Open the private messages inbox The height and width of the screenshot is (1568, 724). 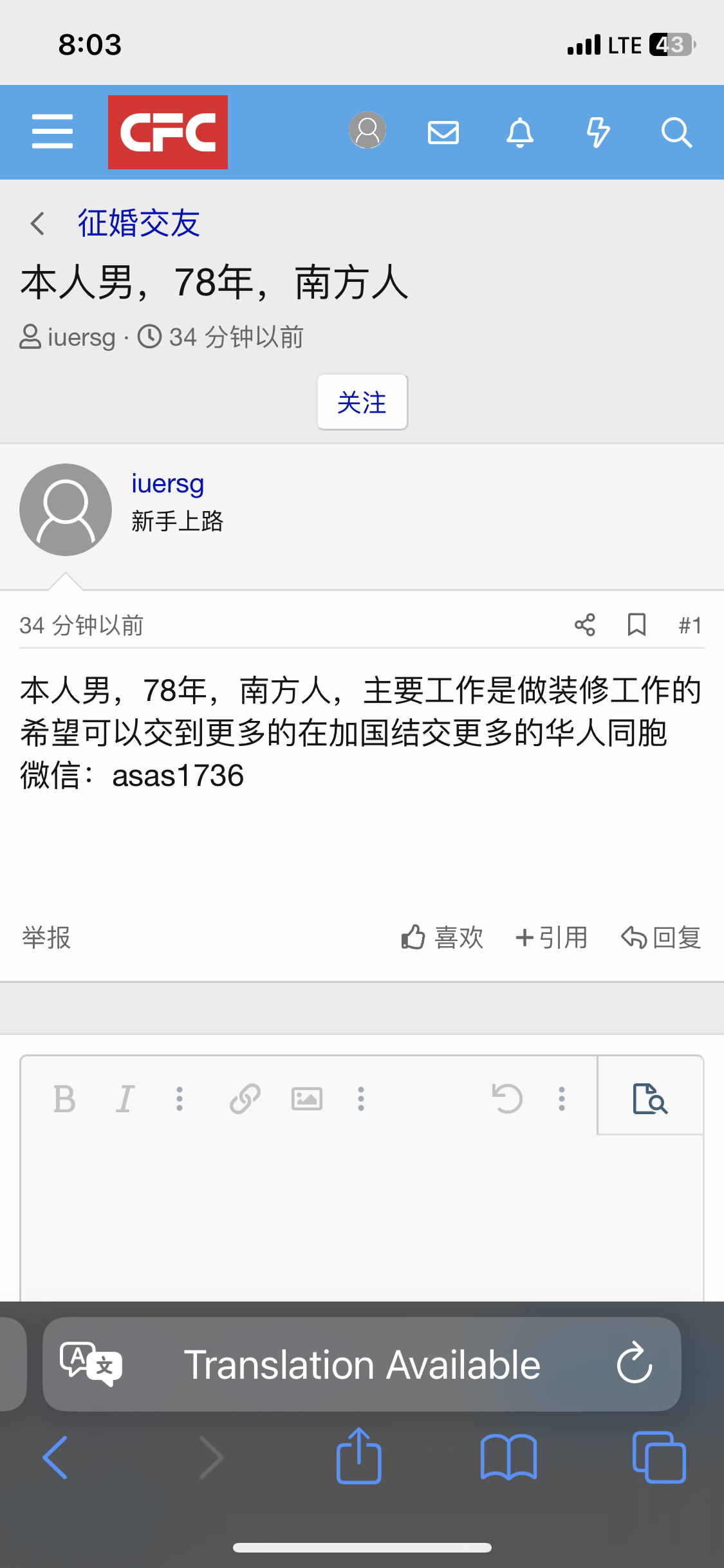tap(443, 133)
